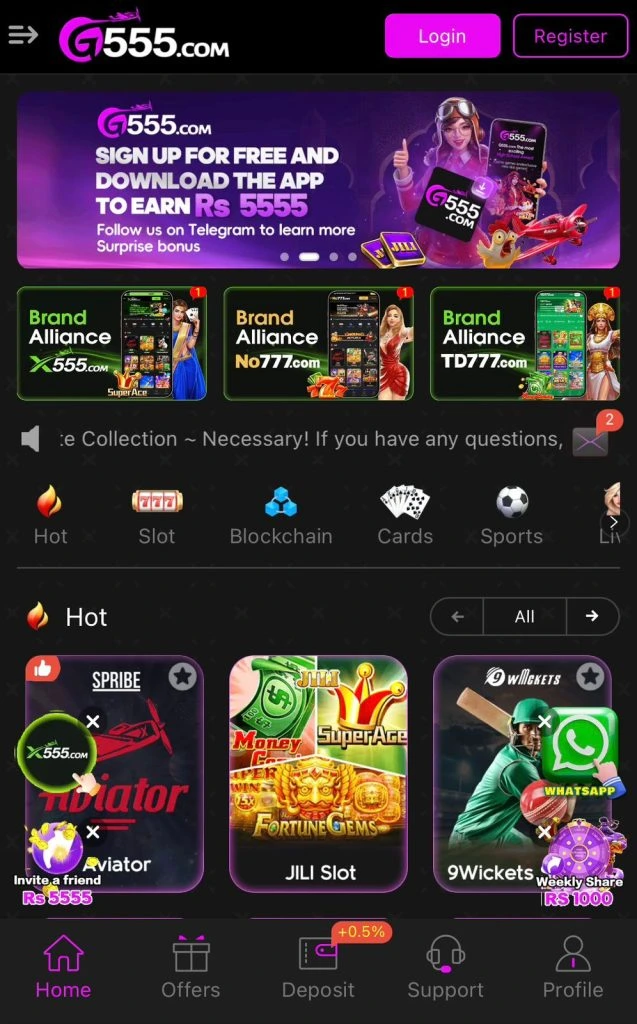This screenshot has width=637, height=1024.
Task: Tap the Login button
Action: (442, 36)
